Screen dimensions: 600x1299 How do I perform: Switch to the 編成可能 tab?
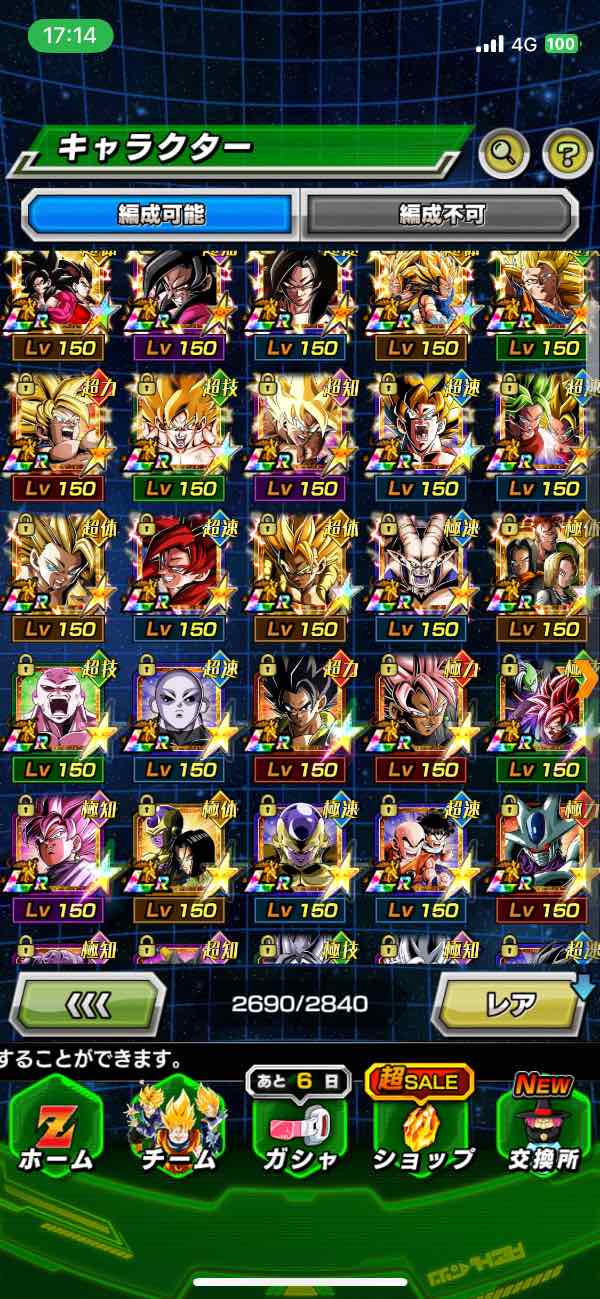coord(160,214)
